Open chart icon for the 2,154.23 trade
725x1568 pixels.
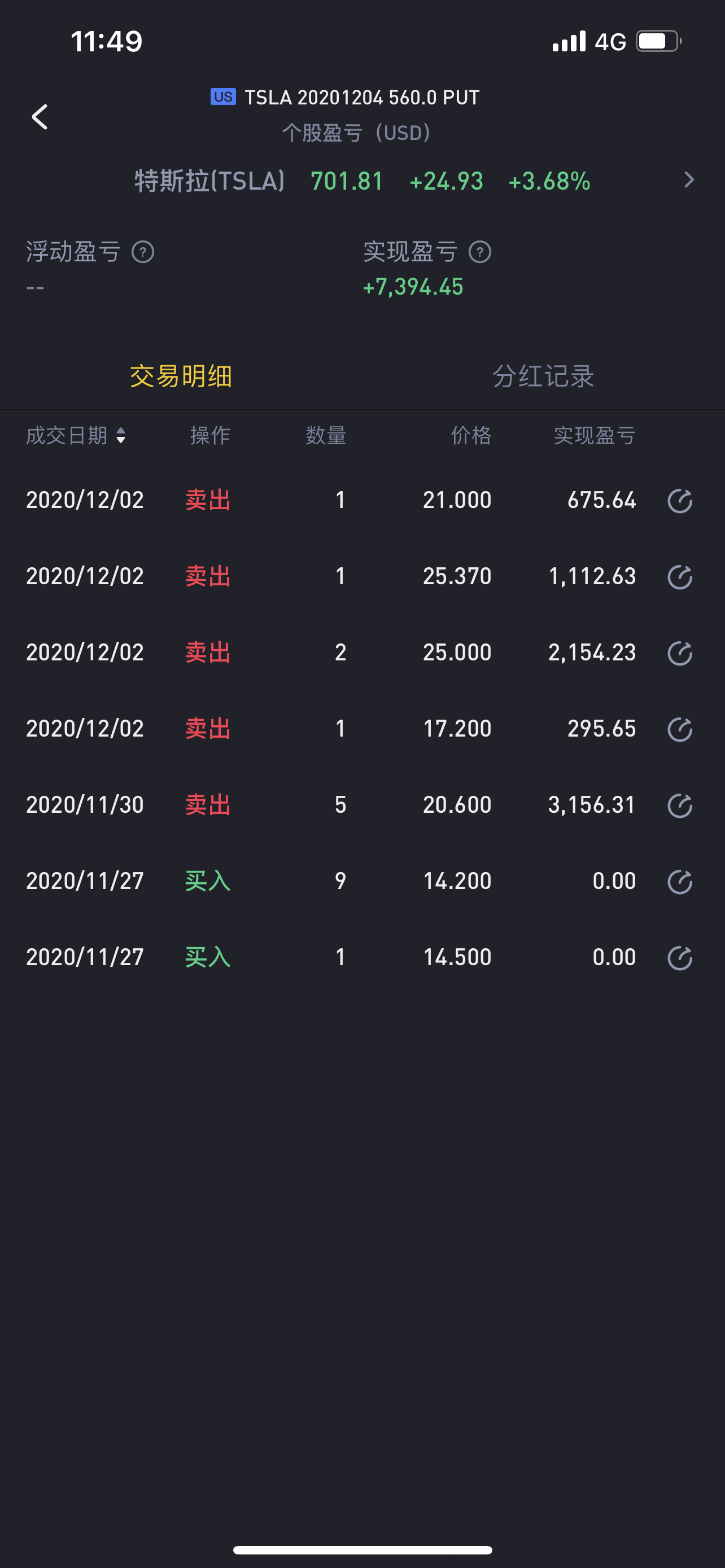679,652
